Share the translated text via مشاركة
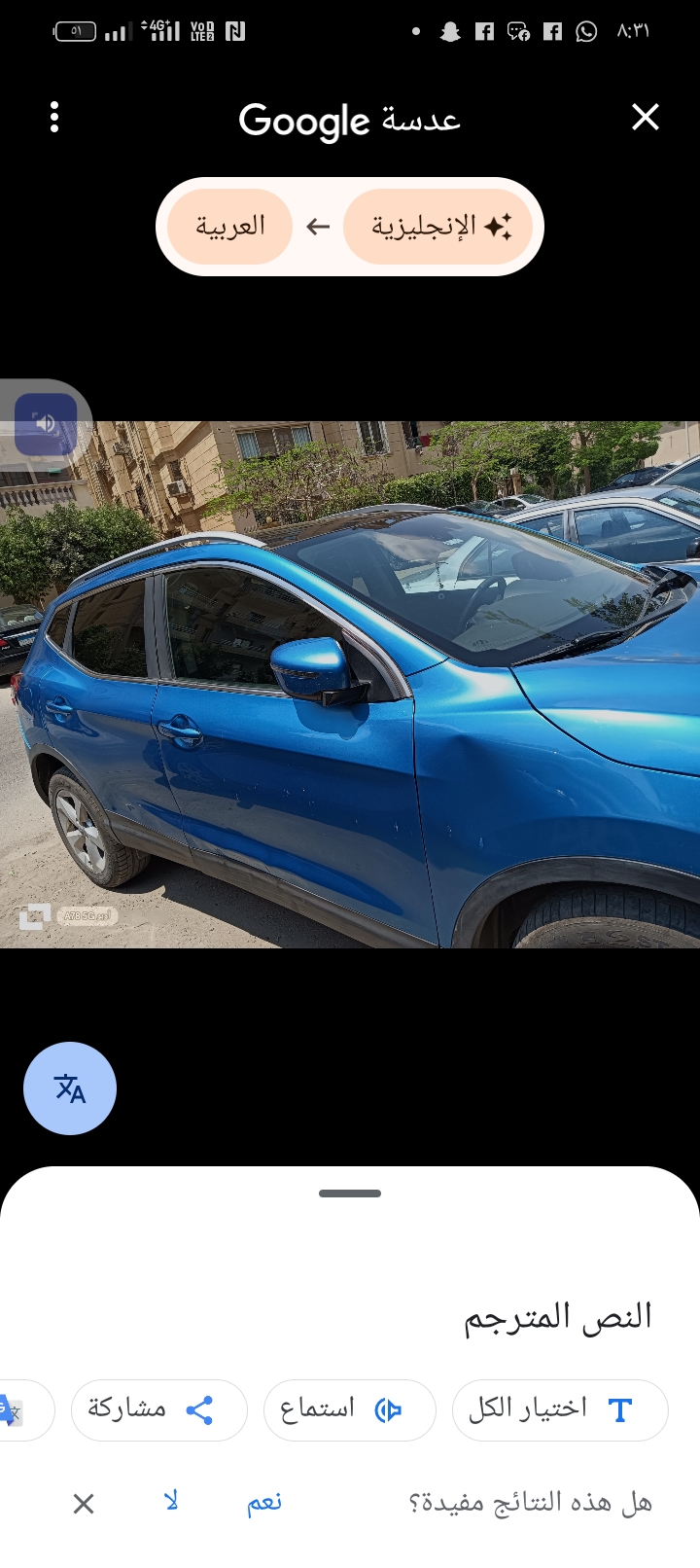Viewport: 700px width, 1568px height. click(x=159, y=1409)
